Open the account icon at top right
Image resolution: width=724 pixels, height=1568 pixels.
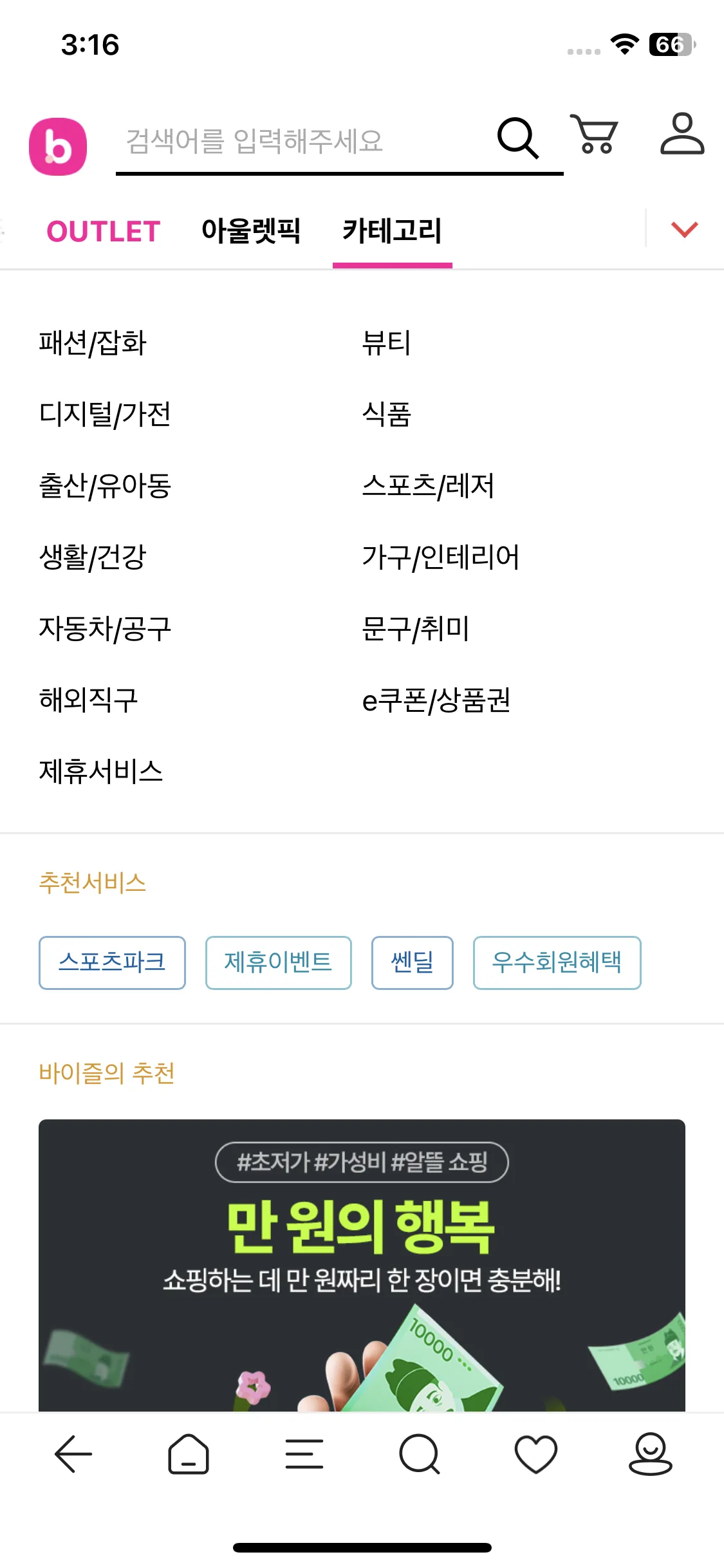click(x=682, y=137)
